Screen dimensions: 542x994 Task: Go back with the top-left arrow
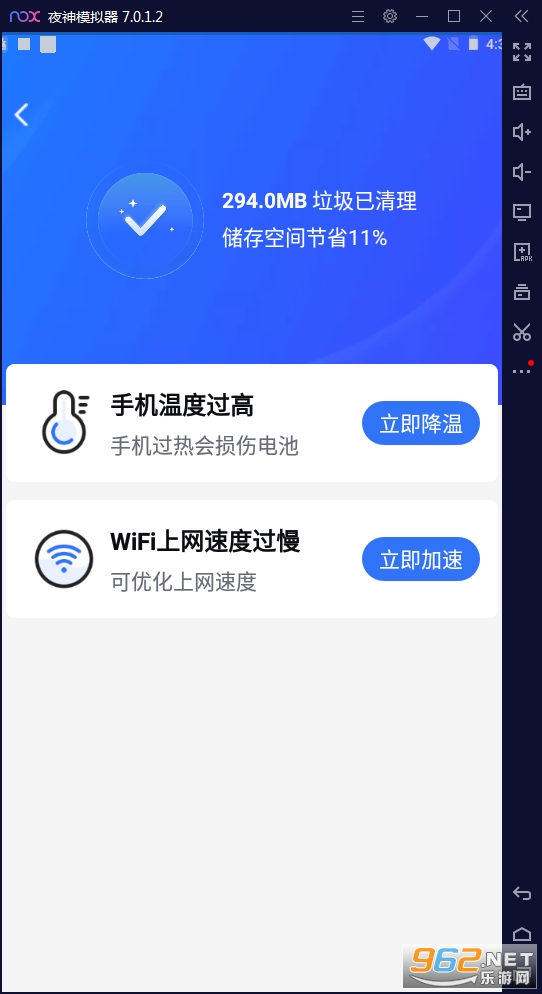[22, 115]
